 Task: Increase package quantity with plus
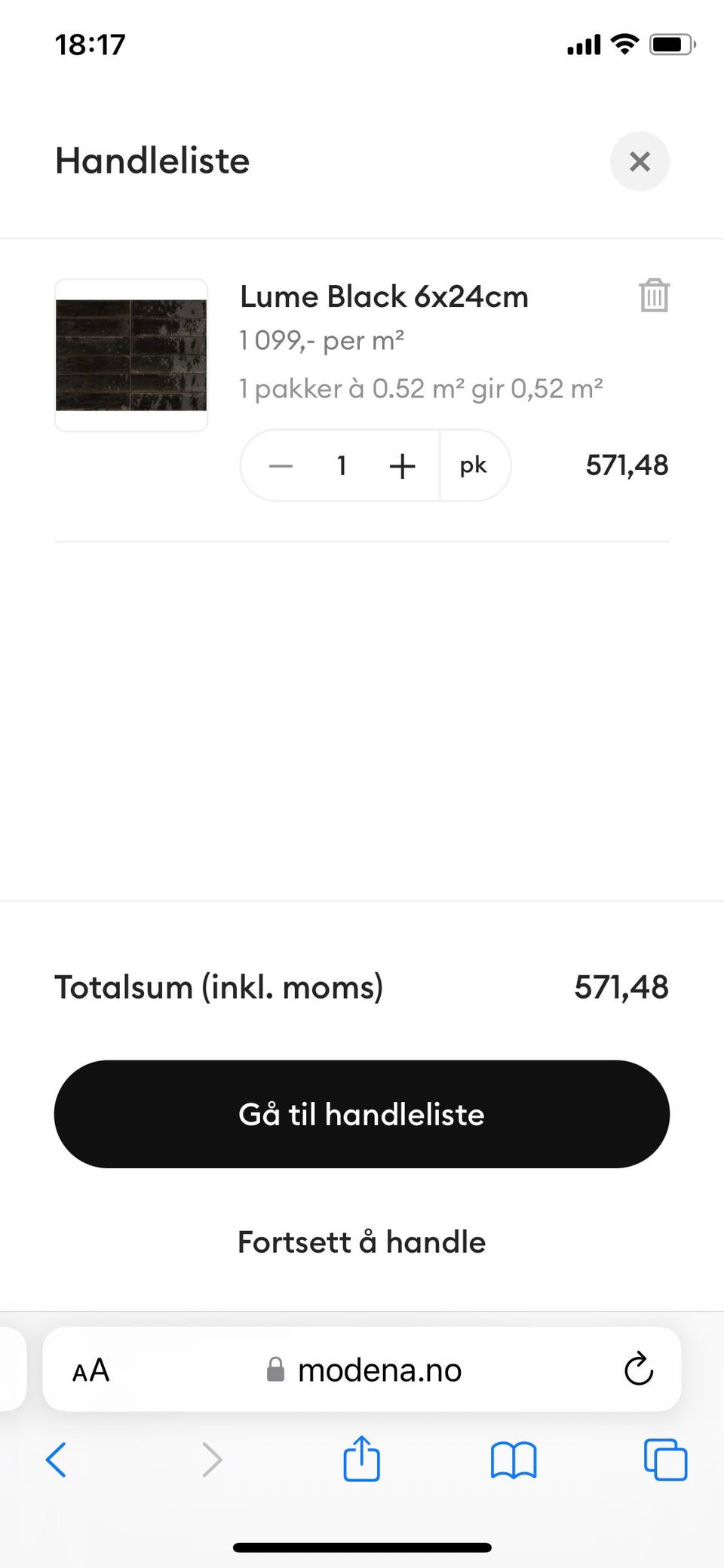click(402, 465)
